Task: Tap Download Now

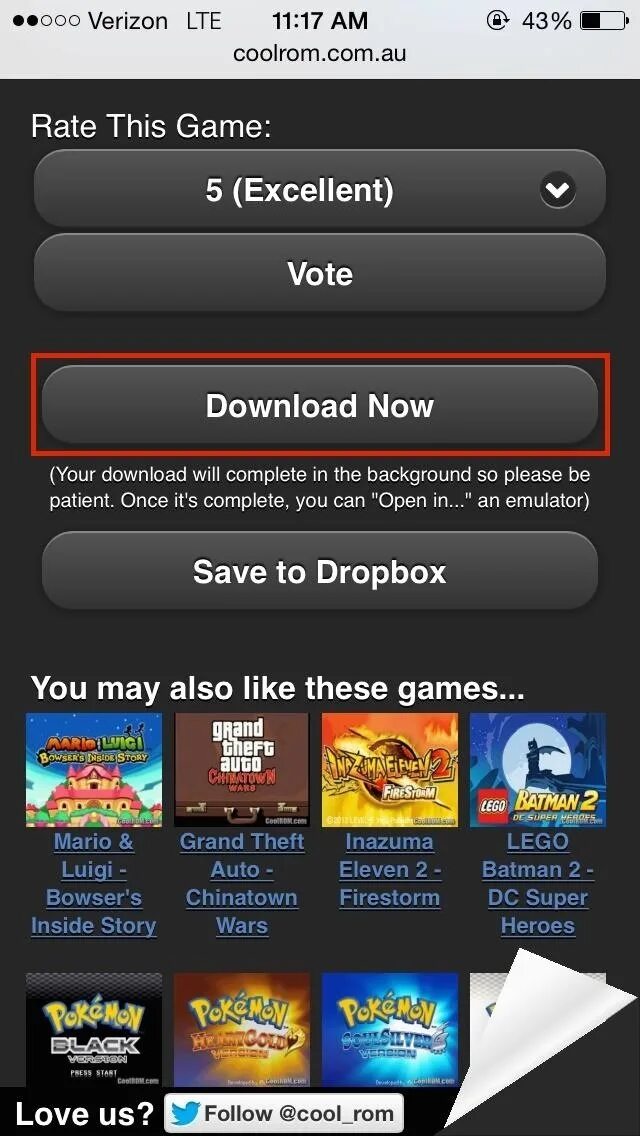Action: [x=320, y=405]
